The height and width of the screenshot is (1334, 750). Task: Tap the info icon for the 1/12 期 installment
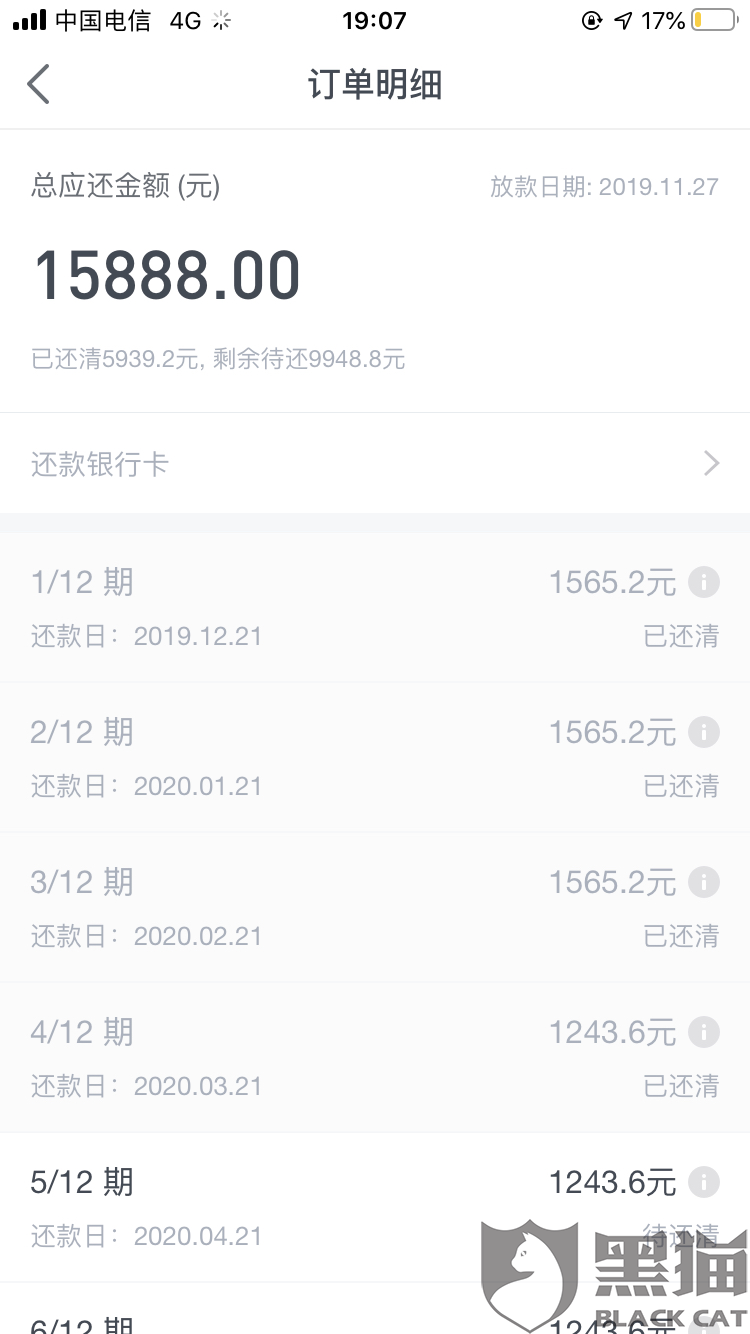(x=704, y=582)
